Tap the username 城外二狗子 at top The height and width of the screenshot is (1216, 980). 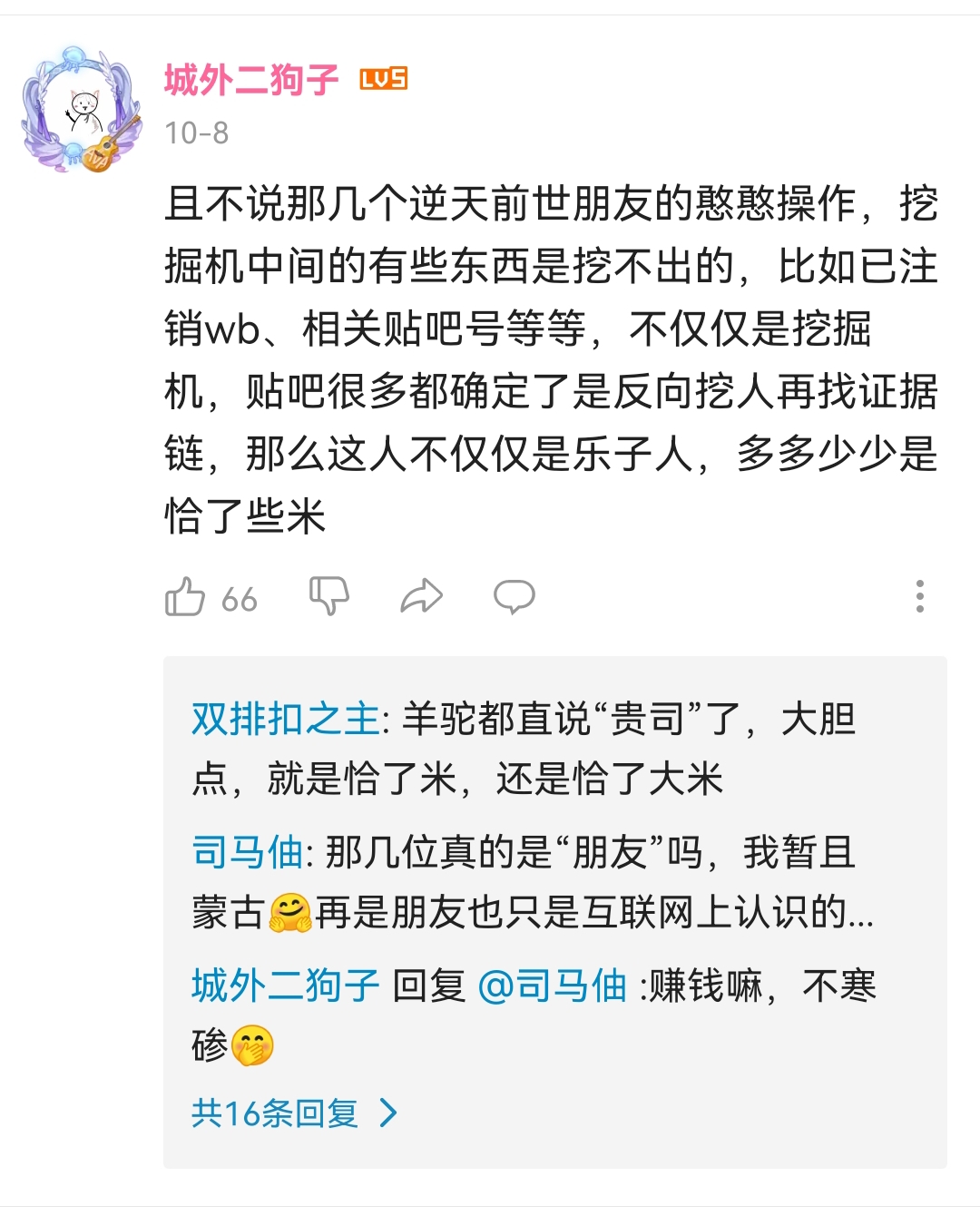pos(251,81)
